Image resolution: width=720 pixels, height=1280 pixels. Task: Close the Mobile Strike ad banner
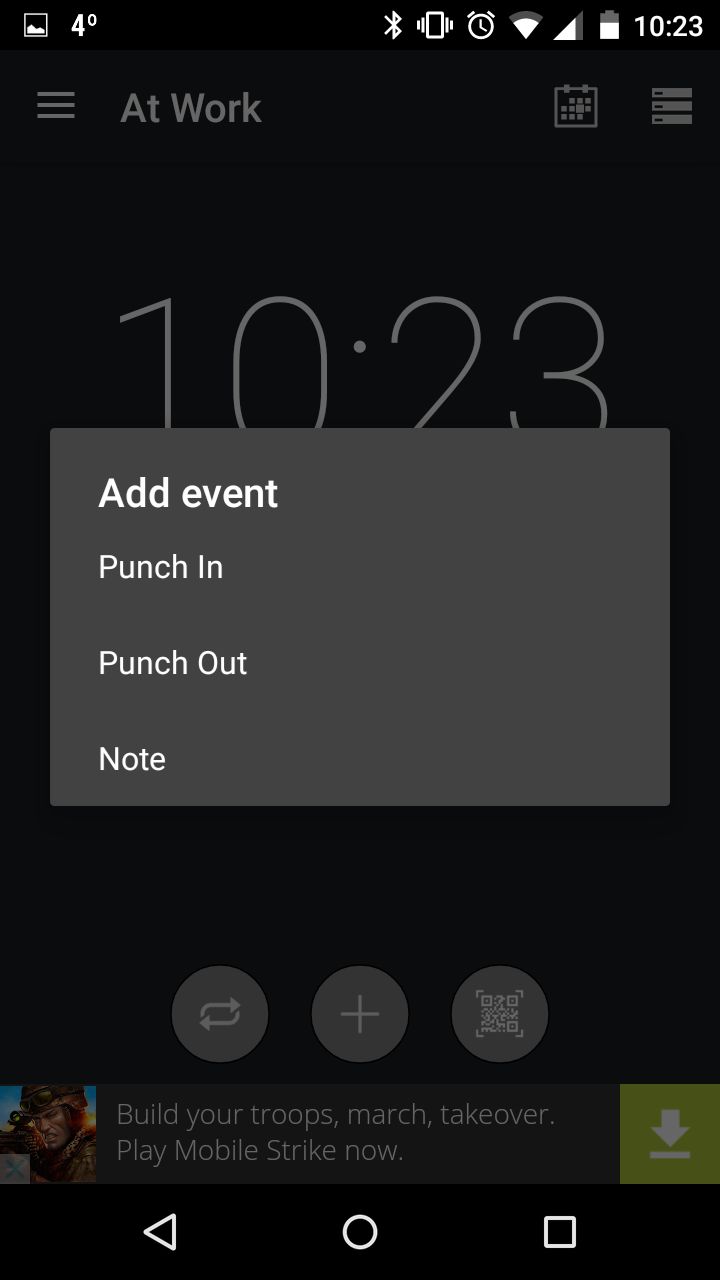click(x=14, y=1169)
